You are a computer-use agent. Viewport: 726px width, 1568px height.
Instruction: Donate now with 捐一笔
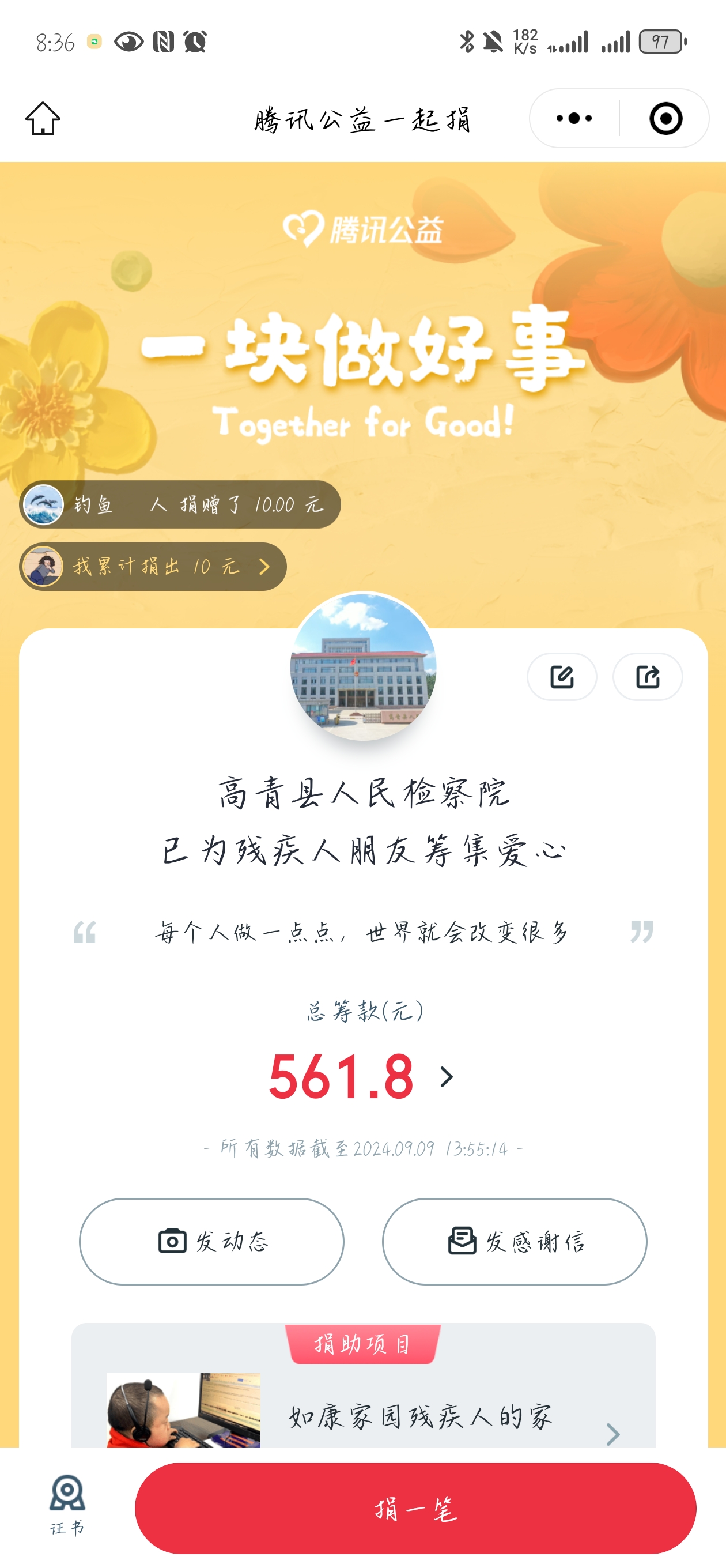click(x=415, y=1507)
